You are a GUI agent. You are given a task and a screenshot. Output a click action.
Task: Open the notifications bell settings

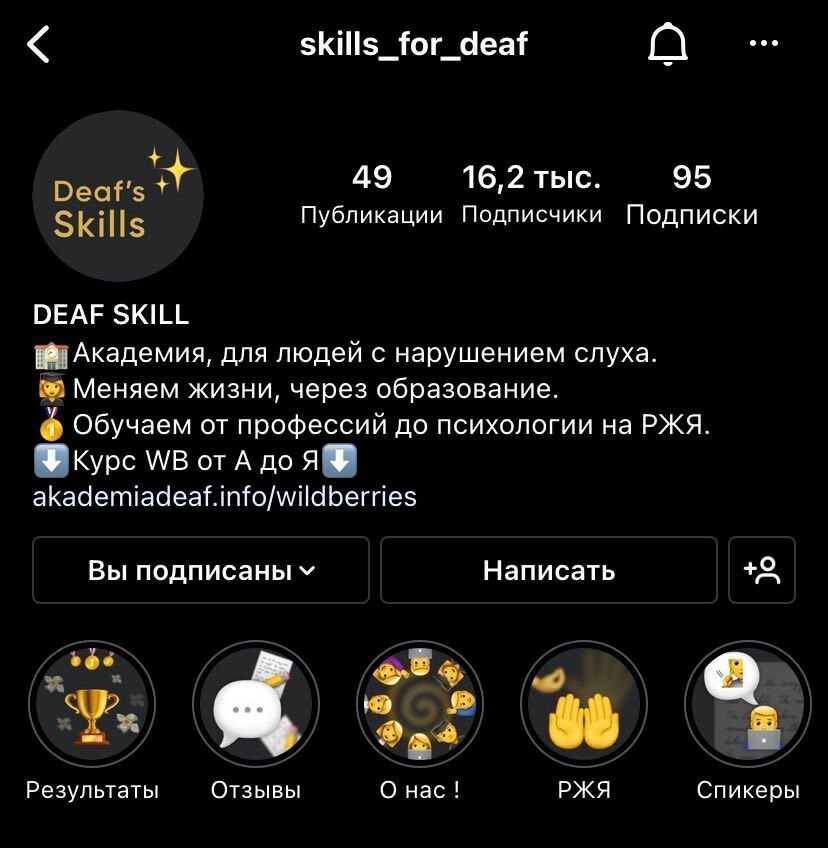(x=669, y=45)
